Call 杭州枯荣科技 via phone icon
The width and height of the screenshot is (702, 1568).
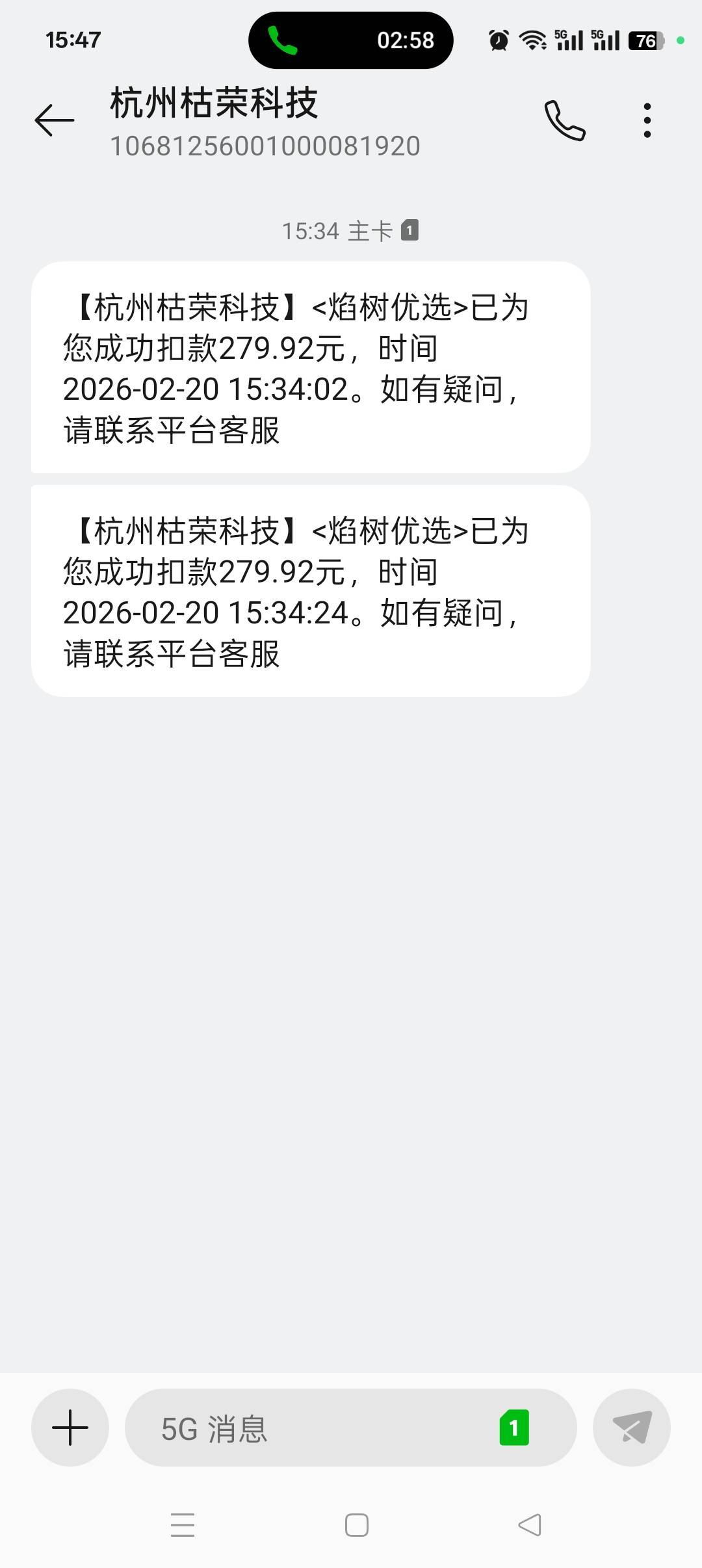pos(564,120)
